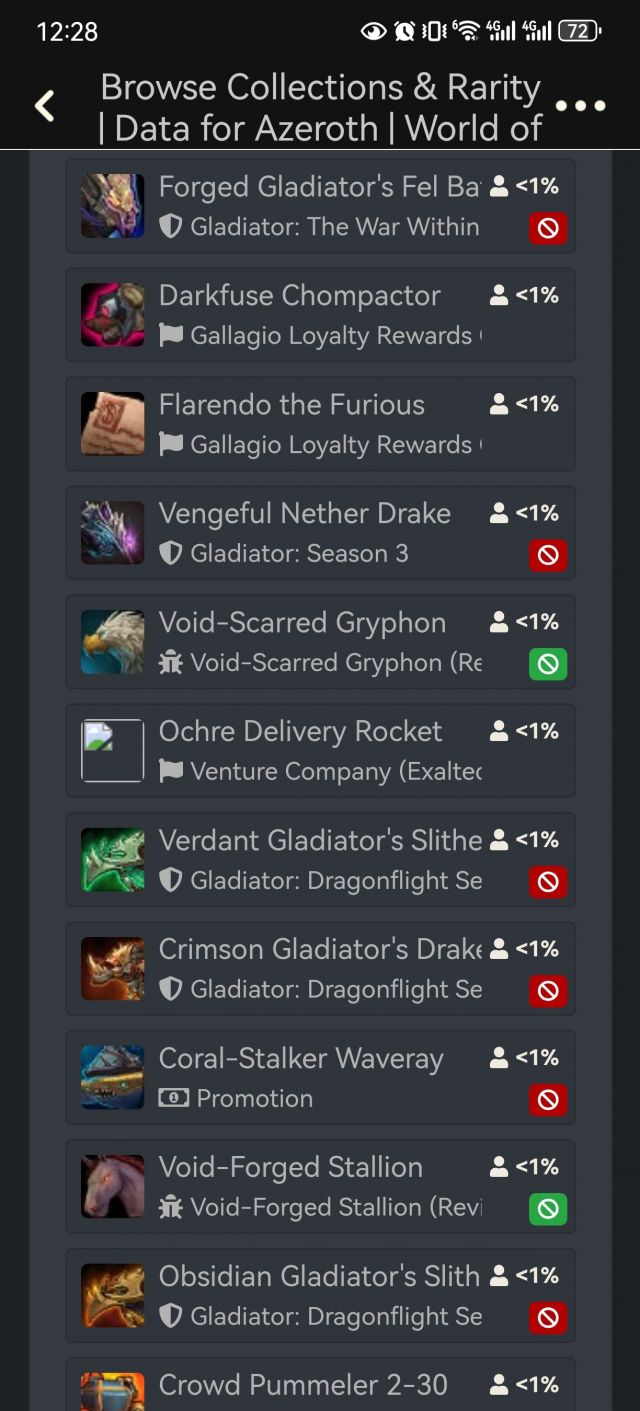View Void-Forged Stallion details

pos(320,1187)
